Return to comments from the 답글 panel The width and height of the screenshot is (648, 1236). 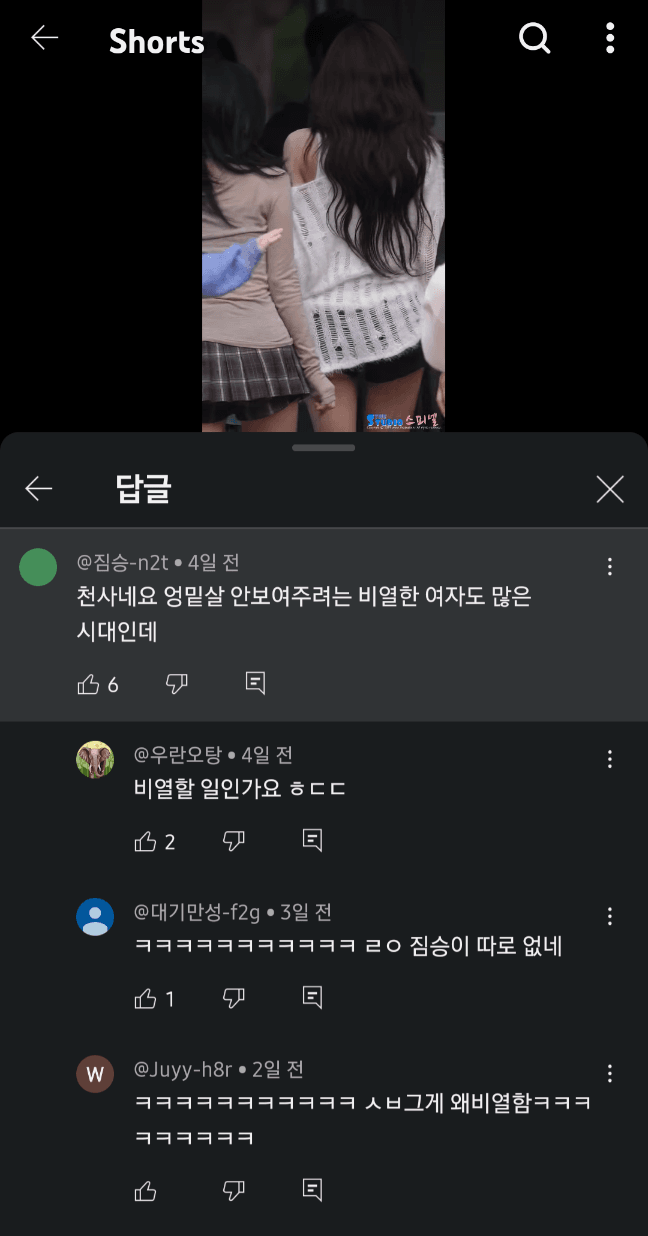[39, 488]
